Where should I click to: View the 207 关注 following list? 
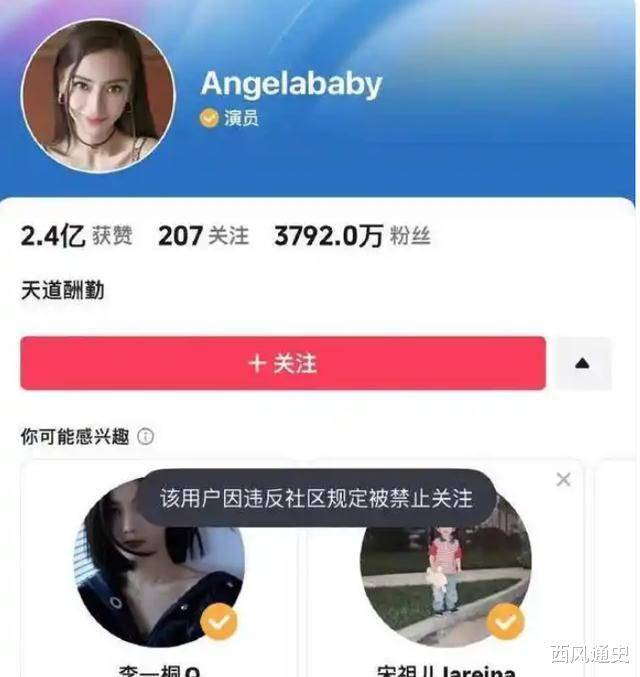pyautogui.click(x=203, y=236)
